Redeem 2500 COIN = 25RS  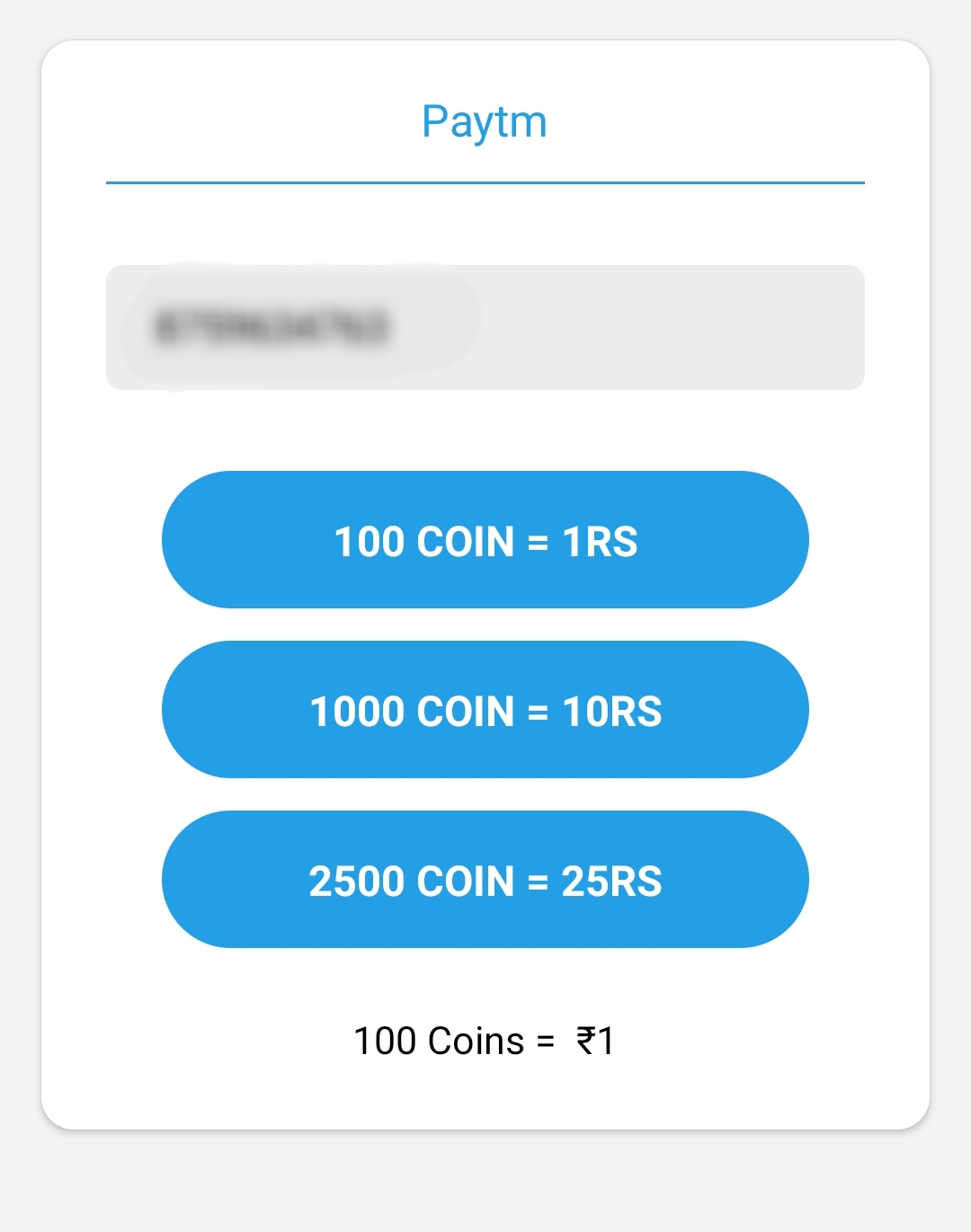coord(485,880)
